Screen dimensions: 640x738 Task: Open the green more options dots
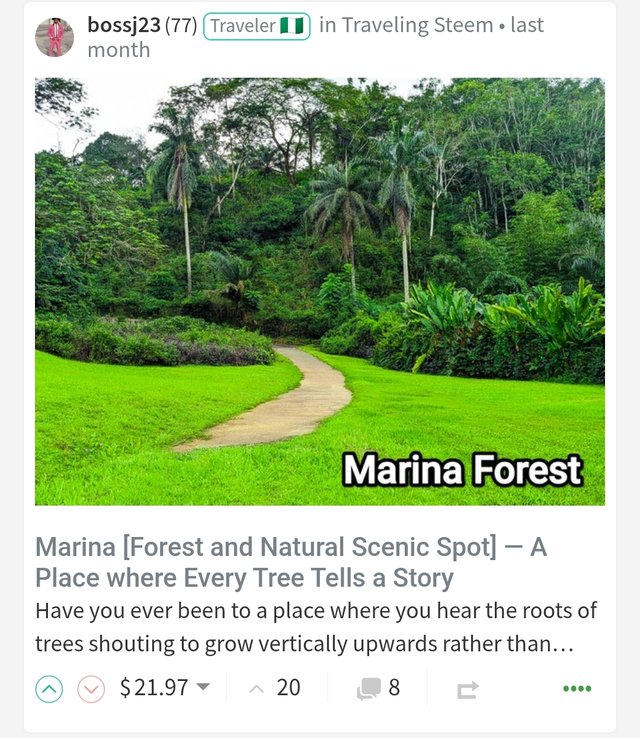(x=577, y=688)
